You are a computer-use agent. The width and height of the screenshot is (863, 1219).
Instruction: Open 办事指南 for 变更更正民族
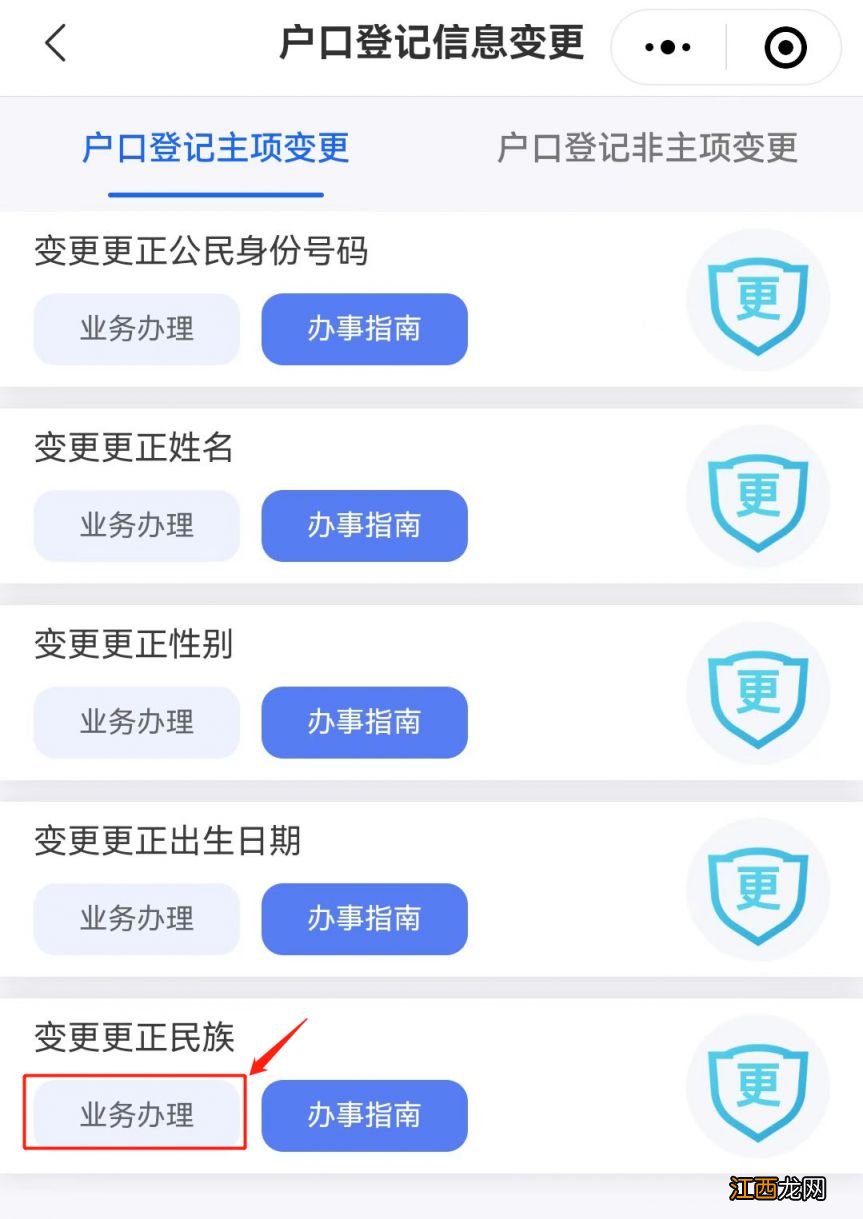[364, 1117]
